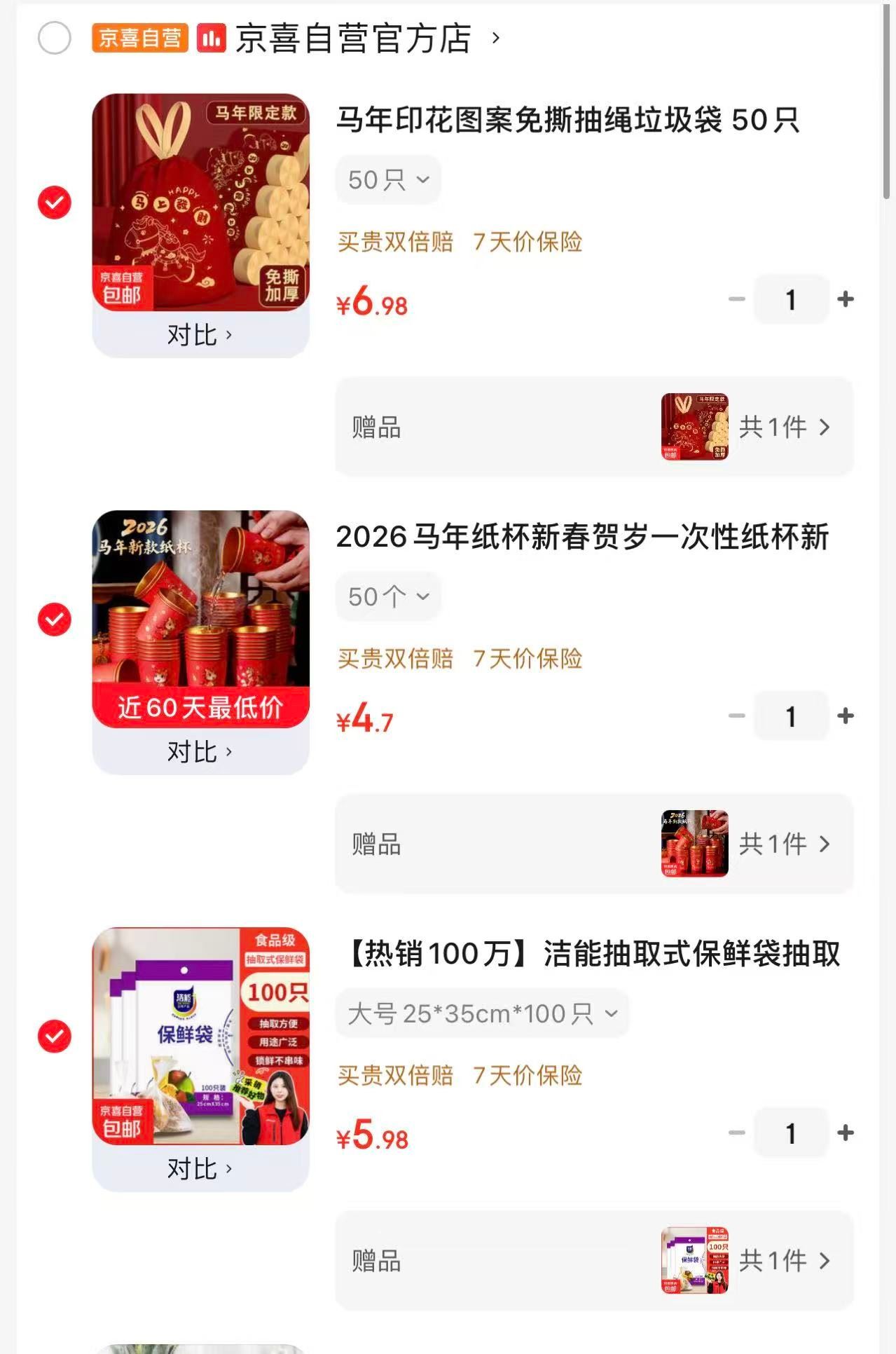Change the 50个 paper cup specification
Screen dimensions: 896x1354
point(388,597)
